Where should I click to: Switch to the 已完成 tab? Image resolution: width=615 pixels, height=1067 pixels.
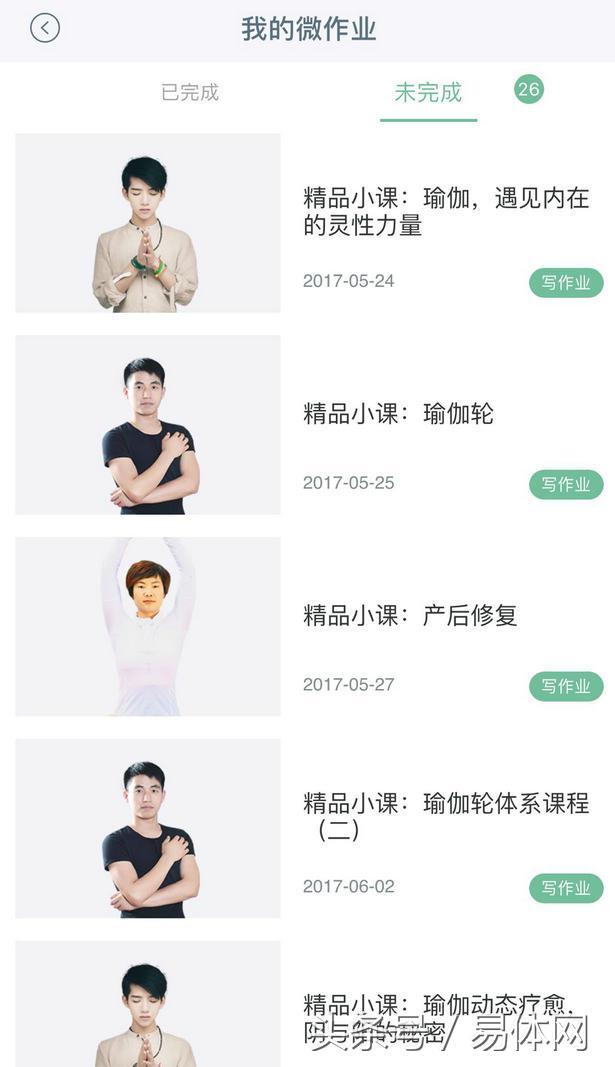click(190, 92)
